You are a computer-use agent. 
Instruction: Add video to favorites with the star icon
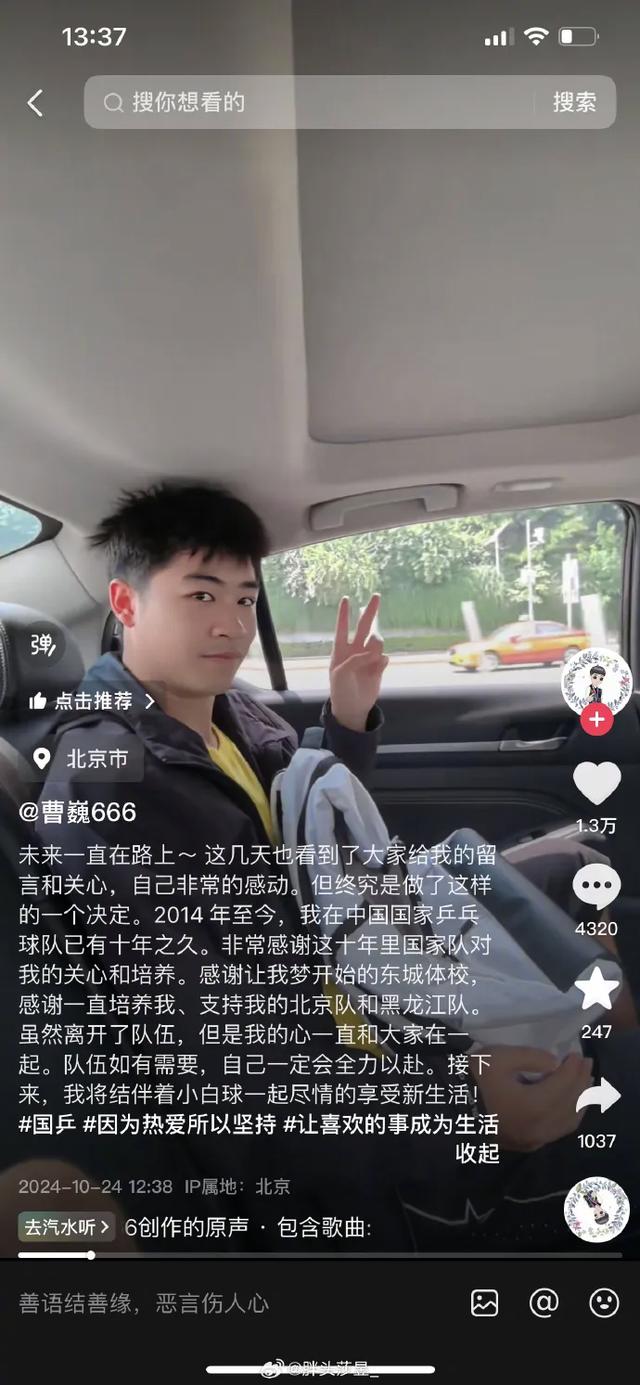coord(597,989)
